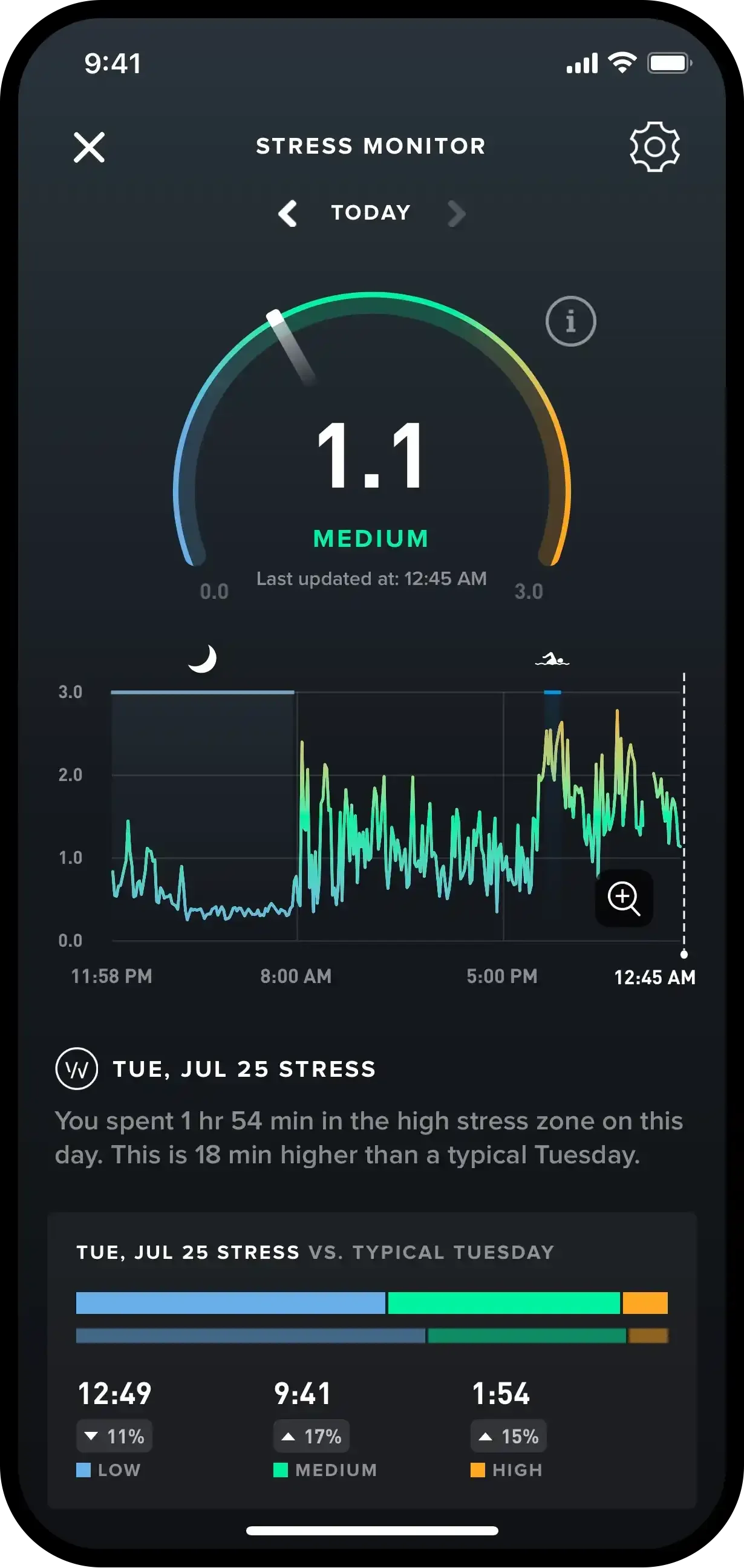Open Stress Monitor settings gear
744x1568 pixels.
click(x=654, y=146)
